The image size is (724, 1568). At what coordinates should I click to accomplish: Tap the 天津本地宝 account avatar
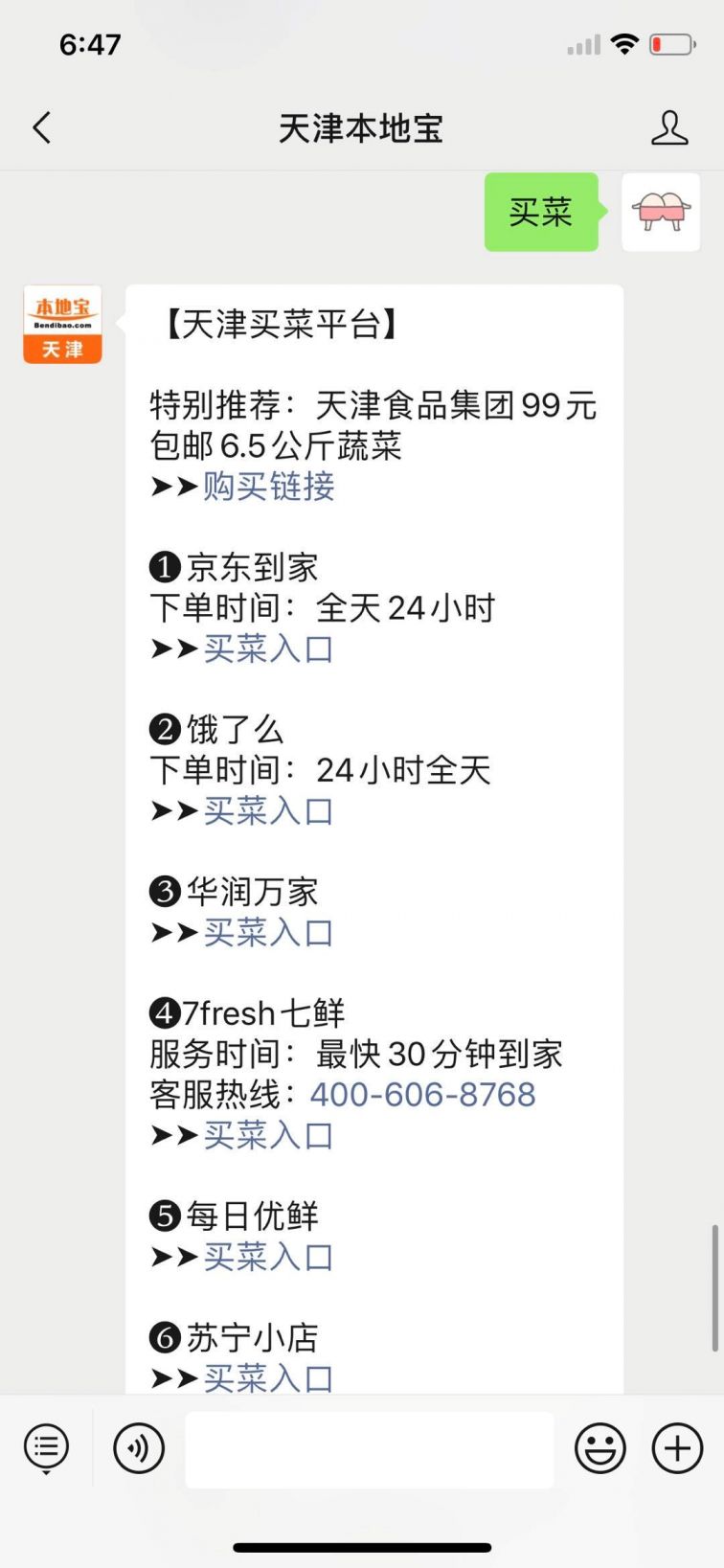click(62, 325)
